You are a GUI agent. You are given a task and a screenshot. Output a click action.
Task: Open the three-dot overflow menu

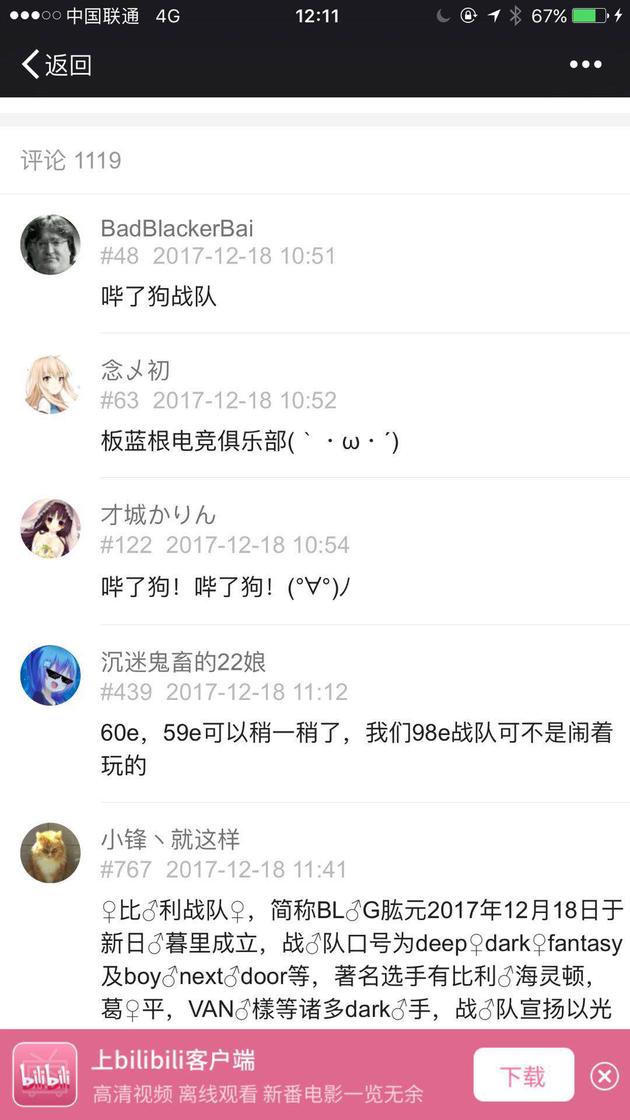(x=586, y=65)
